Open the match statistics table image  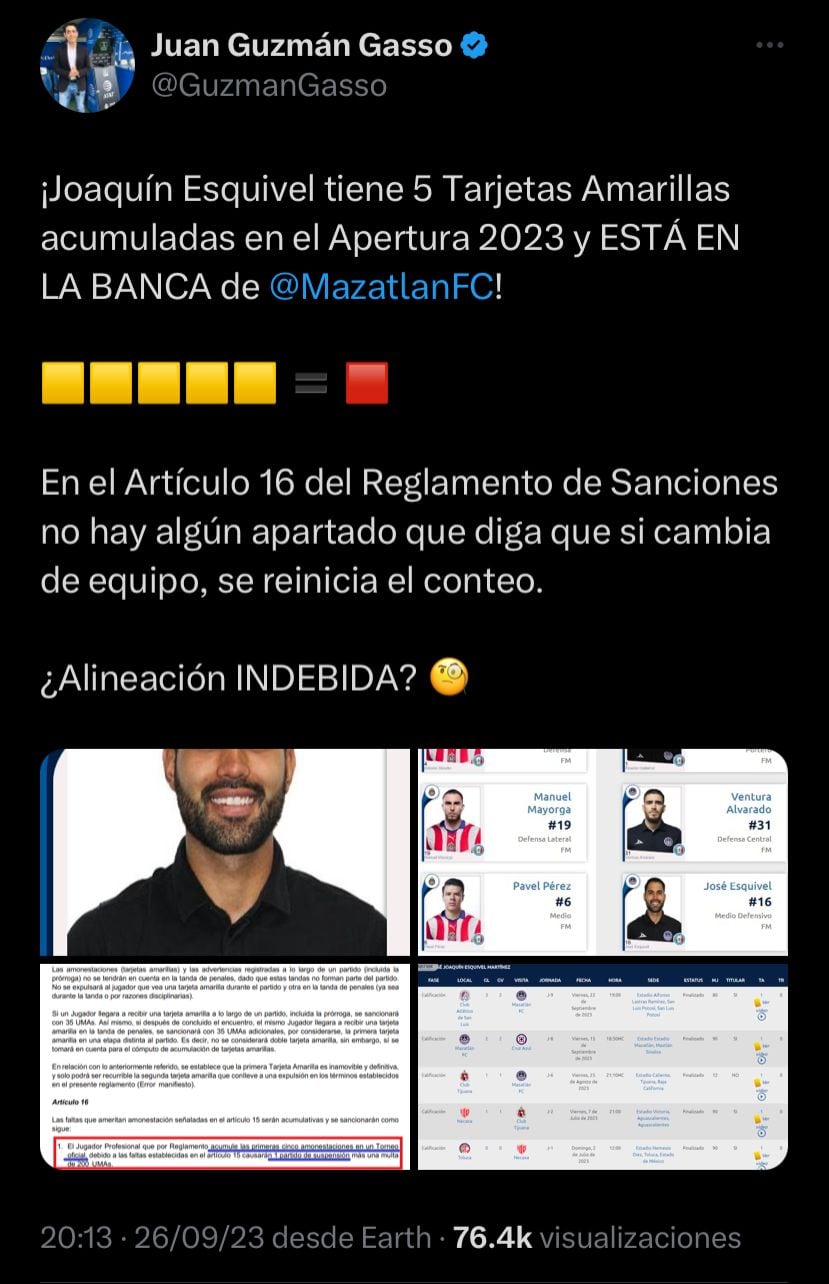click(x=602, y=1066)
